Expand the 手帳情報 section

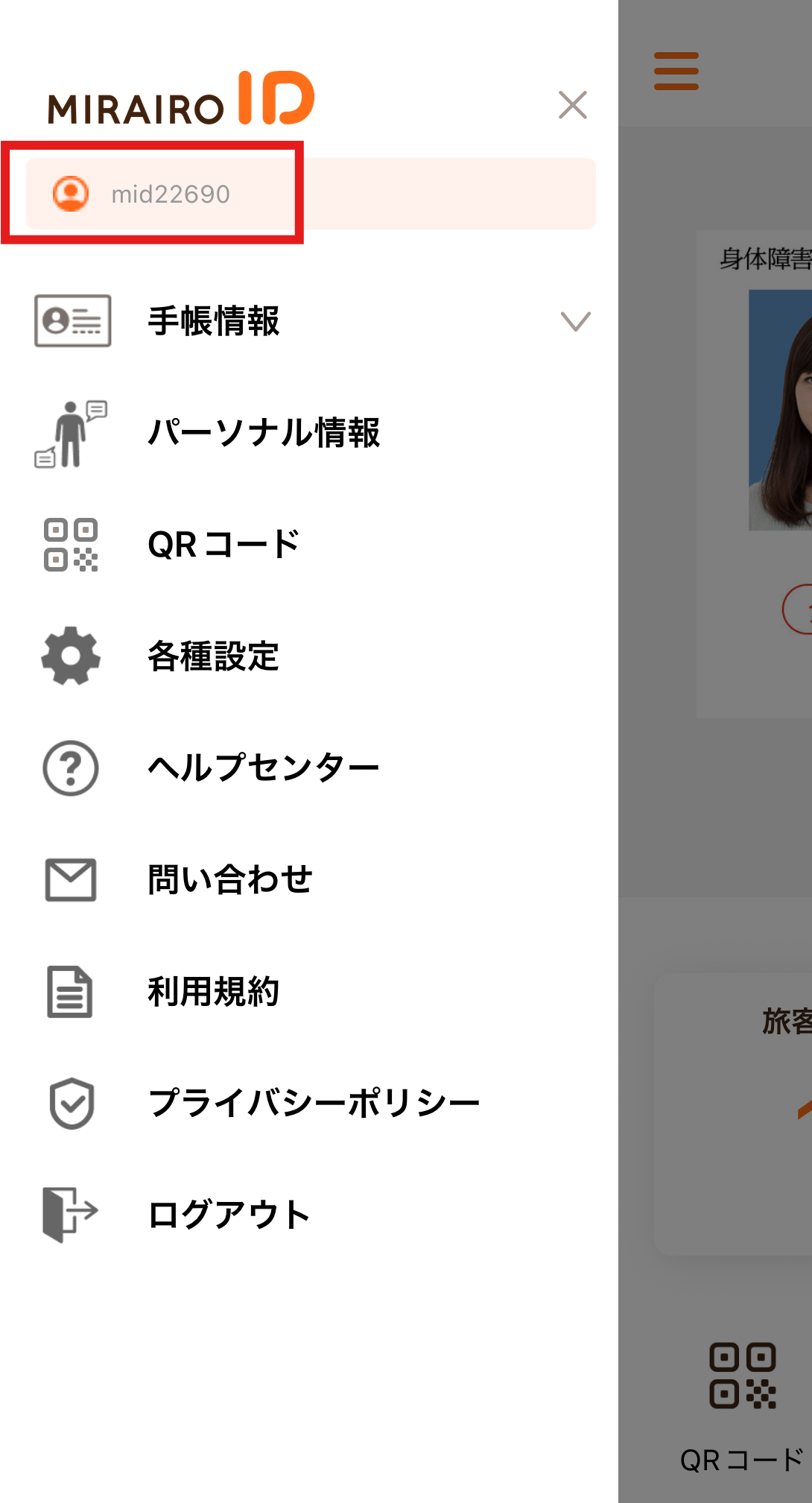(575, 321)
